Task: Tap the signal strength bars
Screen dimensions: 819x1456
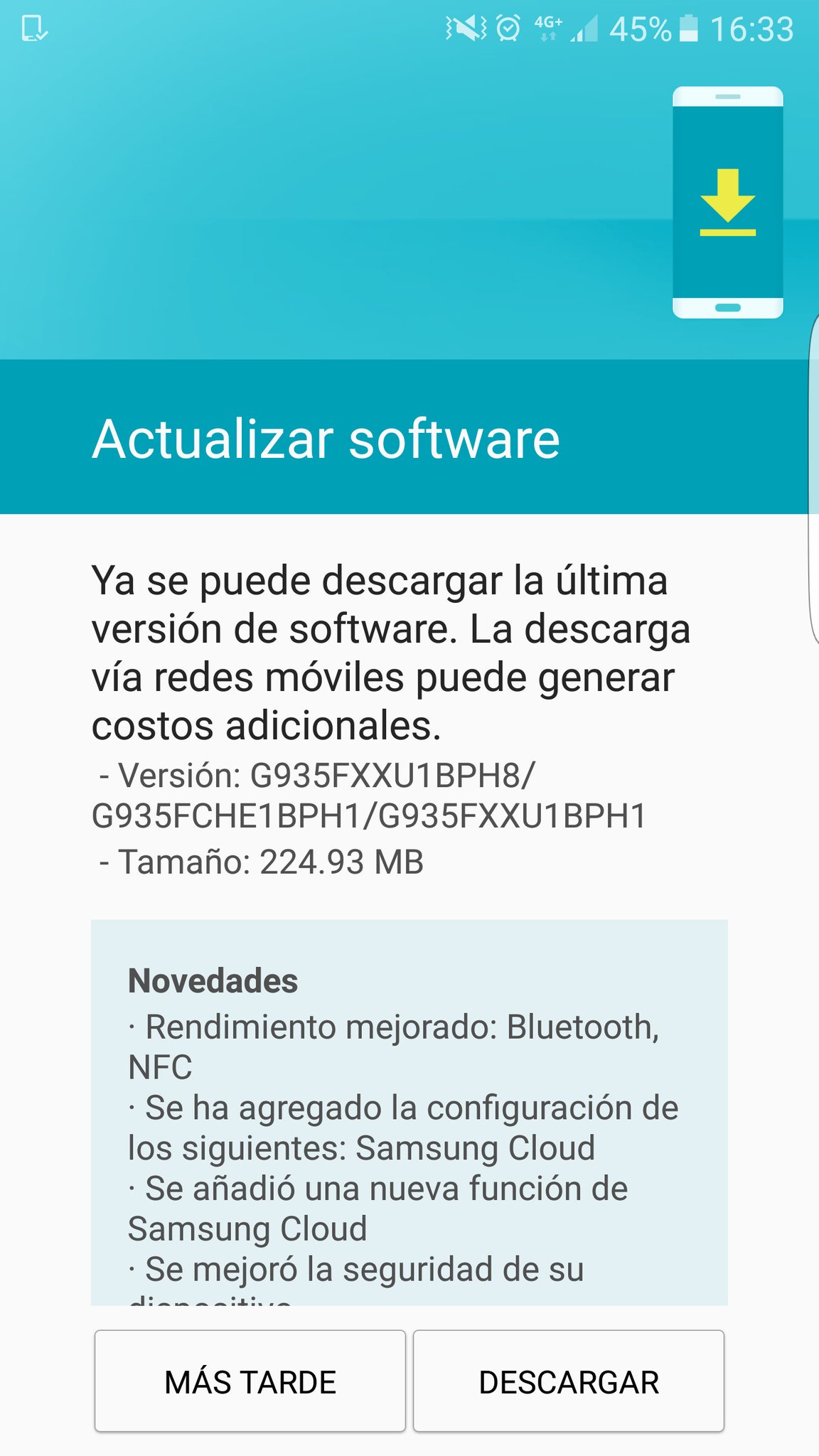Action: 587,30
